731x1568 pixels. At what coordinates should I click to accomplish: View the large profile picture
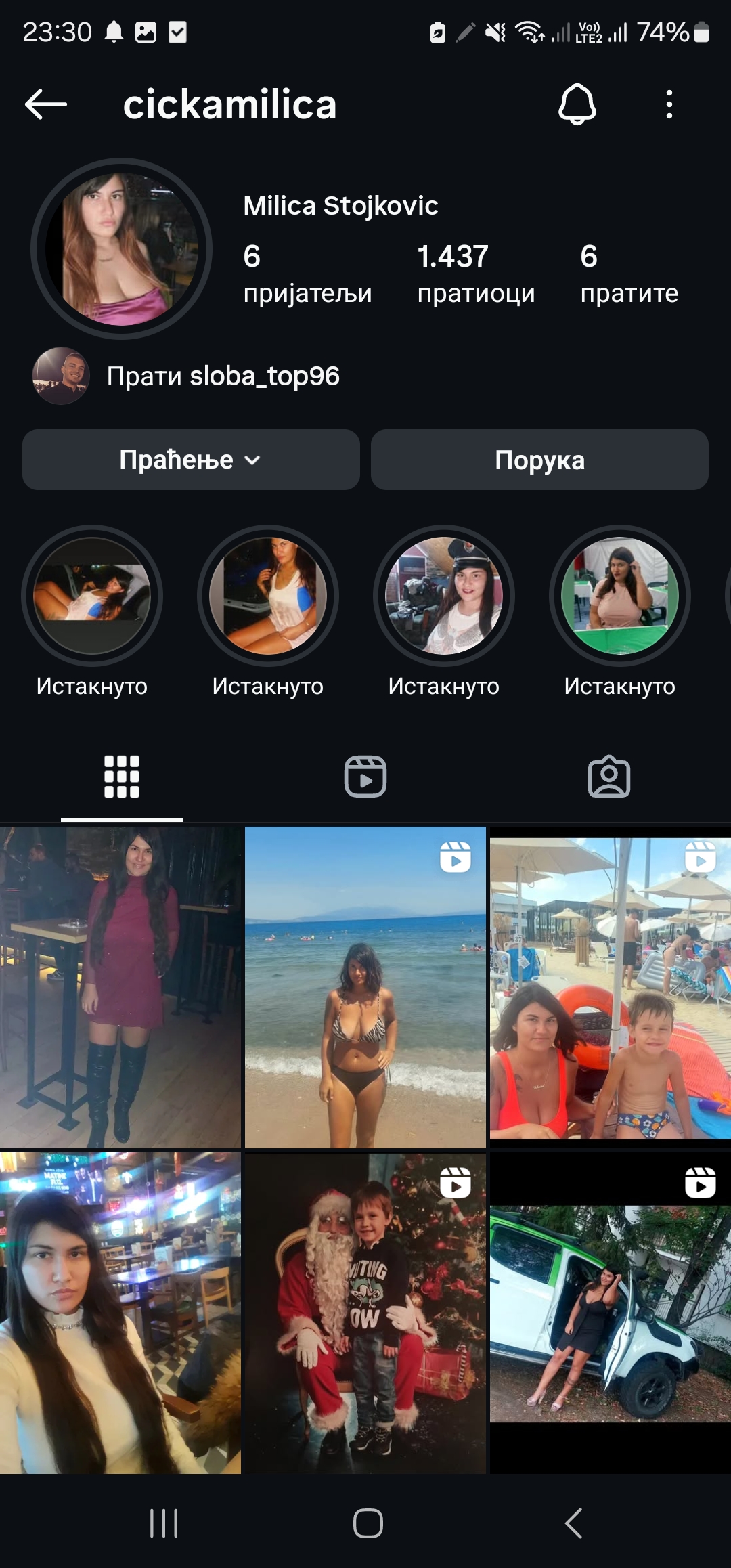pyautogui.click(x=121, y=248)
